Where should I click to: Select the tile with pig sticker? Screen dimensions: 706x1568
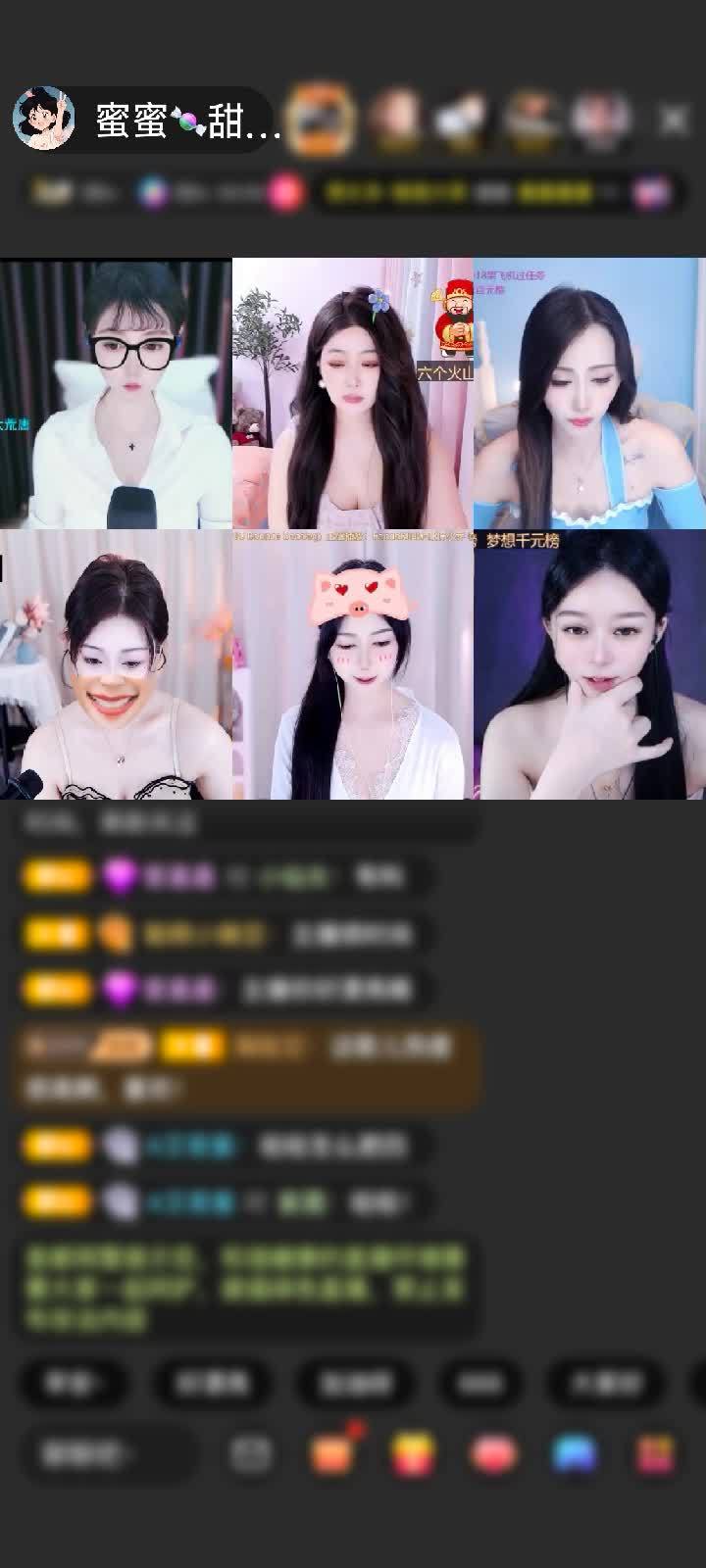pos(352,664)
